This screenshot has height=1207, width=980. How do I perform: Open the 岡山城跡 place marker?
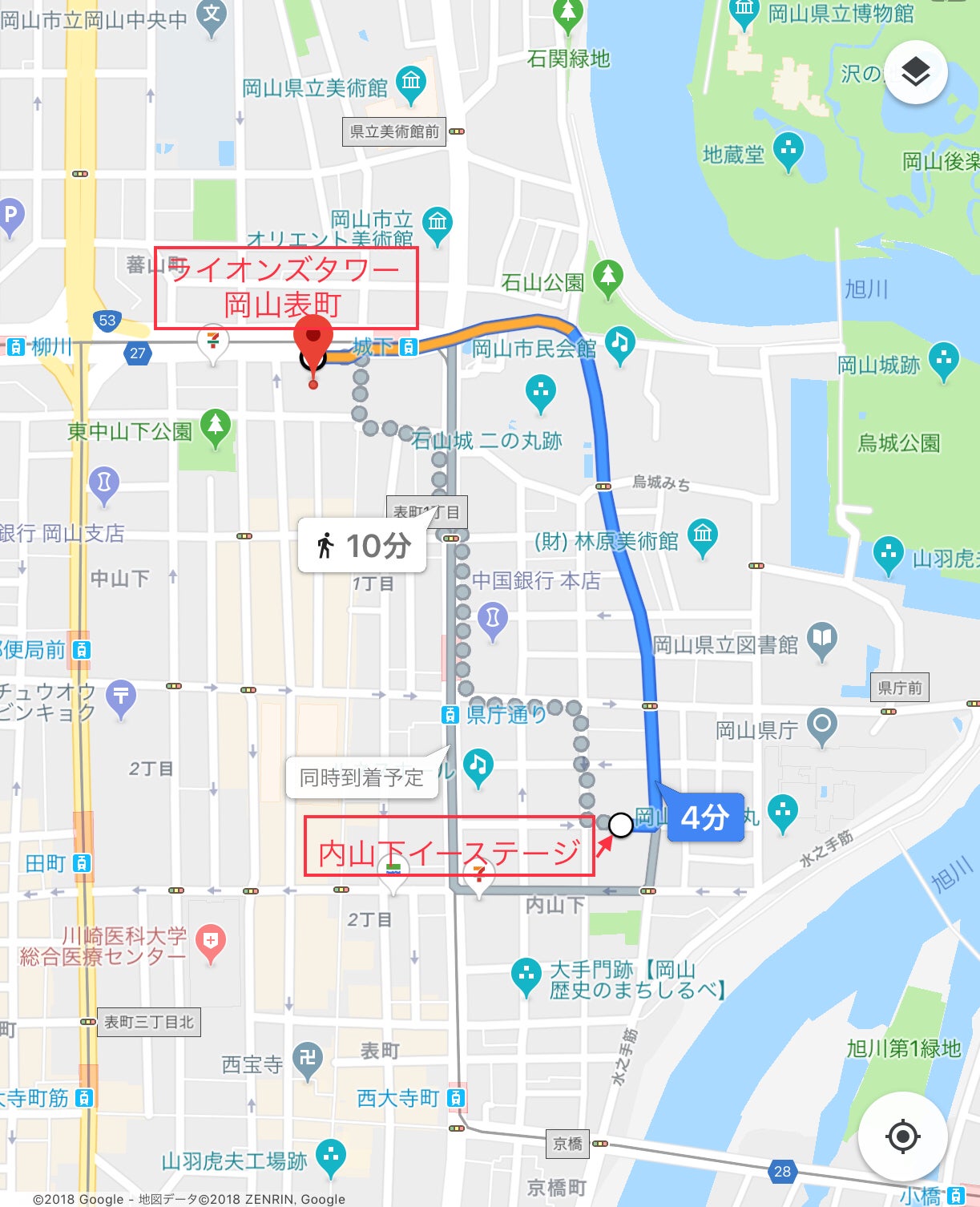[944, 360]
